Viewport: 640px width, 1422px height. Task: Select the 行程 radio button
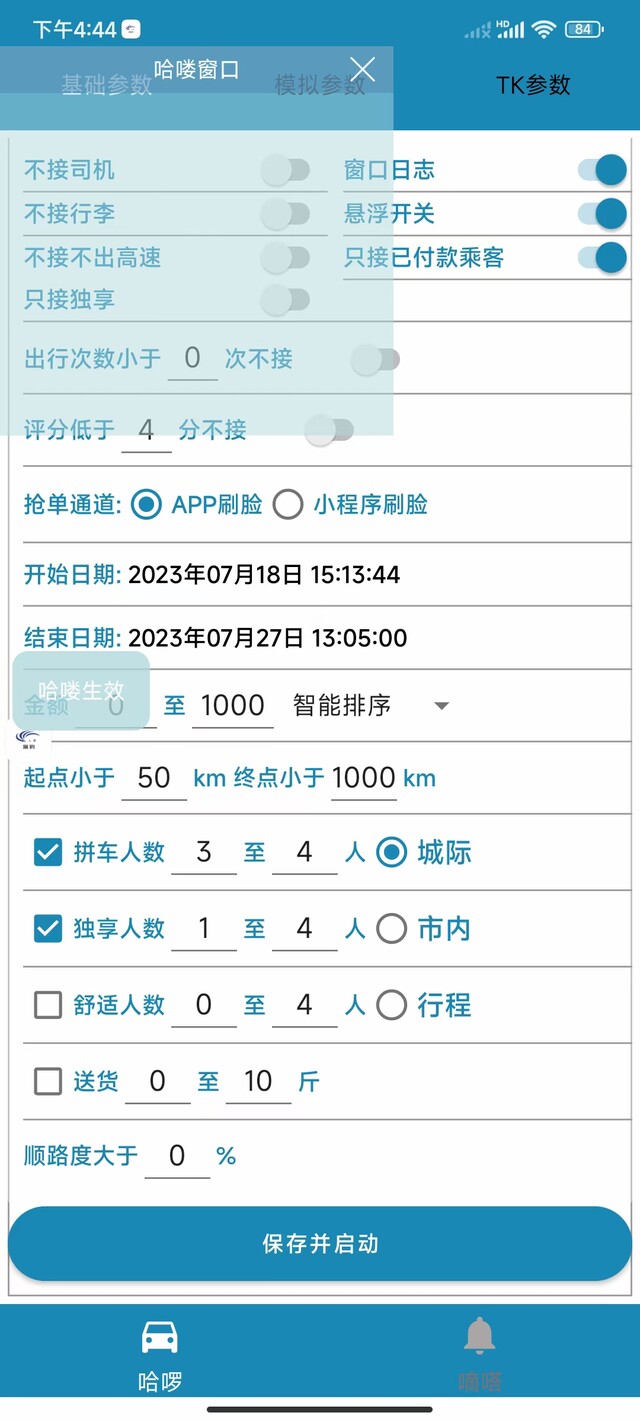[x=392, y=1005]
